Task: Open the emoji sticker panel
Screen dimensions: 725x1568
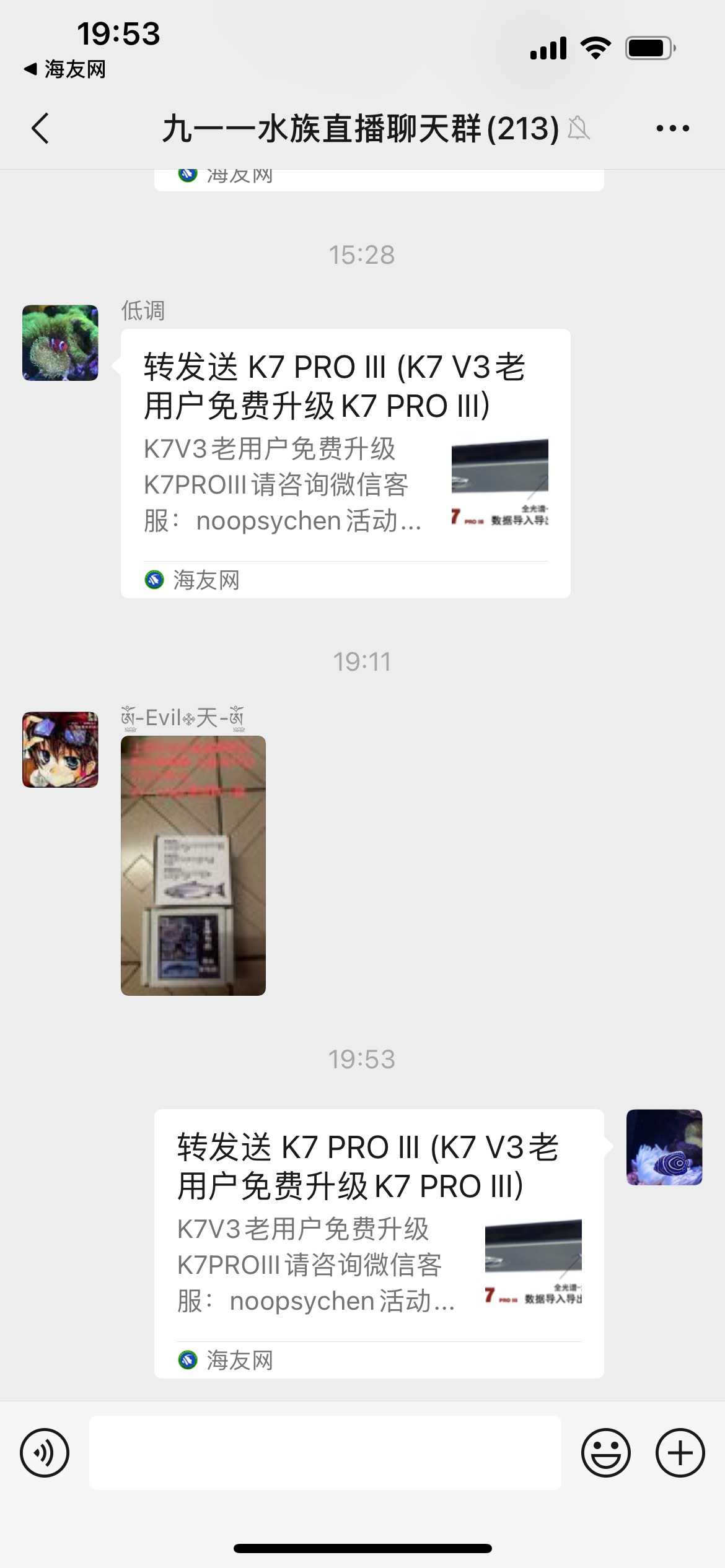Action: [605, 1453]
